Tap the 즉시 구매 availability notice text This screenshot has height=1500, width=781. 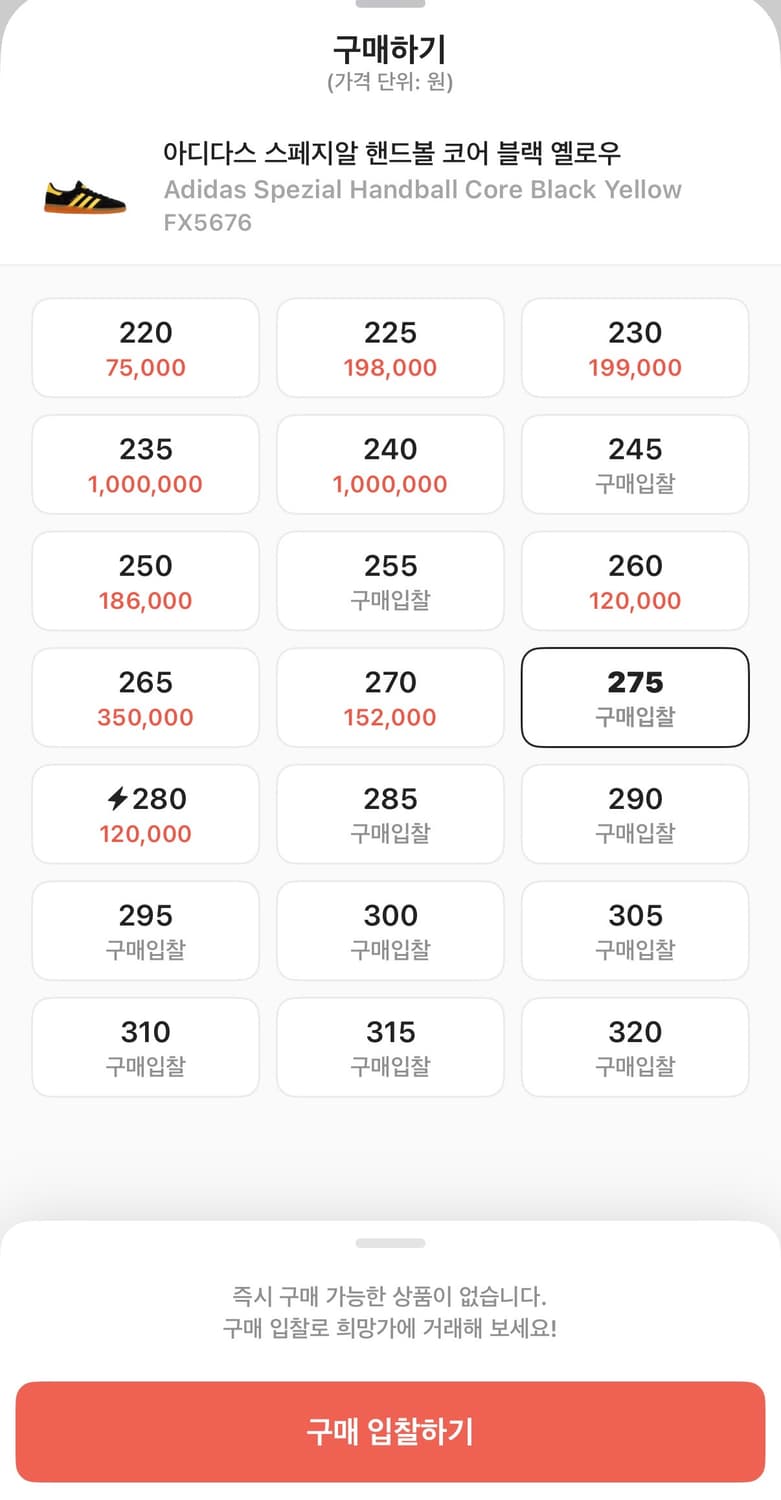[x=390, y=1295]
